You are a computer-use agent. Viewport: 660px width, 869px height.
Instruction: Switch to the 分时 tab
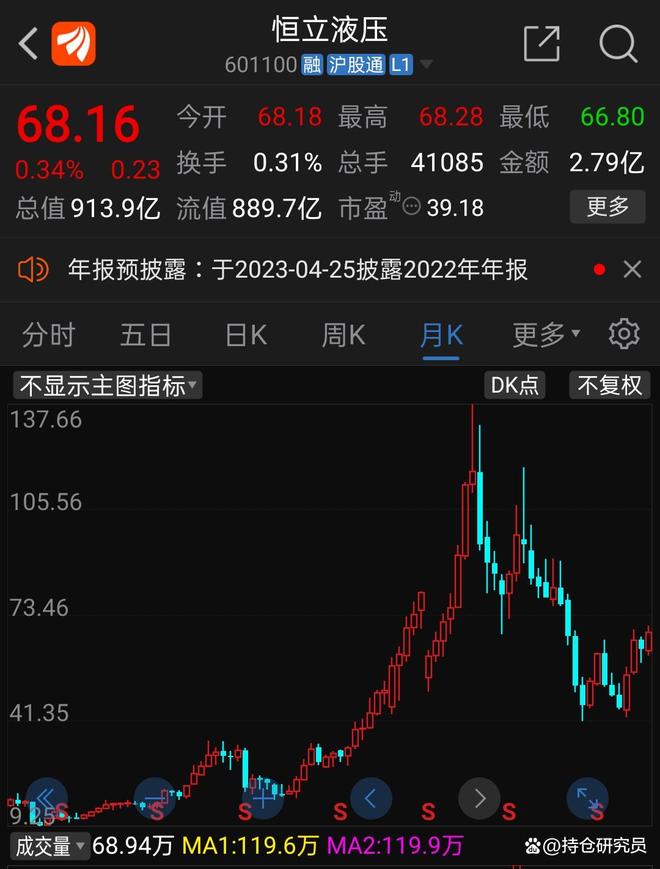(x=48, y=335)
